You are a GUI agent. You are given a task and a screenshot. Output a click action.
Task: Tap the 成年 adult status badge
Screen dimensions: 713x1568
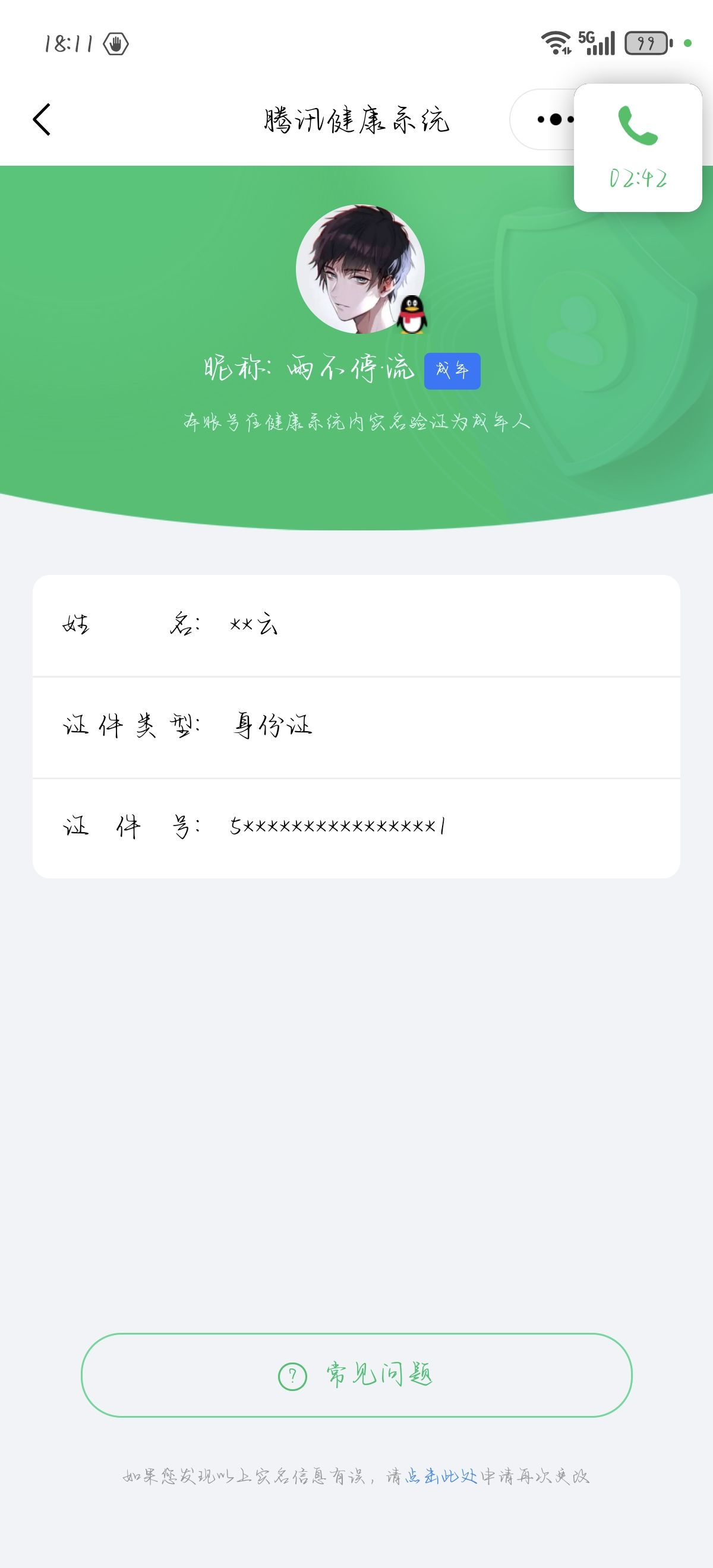pyautogui.click(x=452, y=372)
